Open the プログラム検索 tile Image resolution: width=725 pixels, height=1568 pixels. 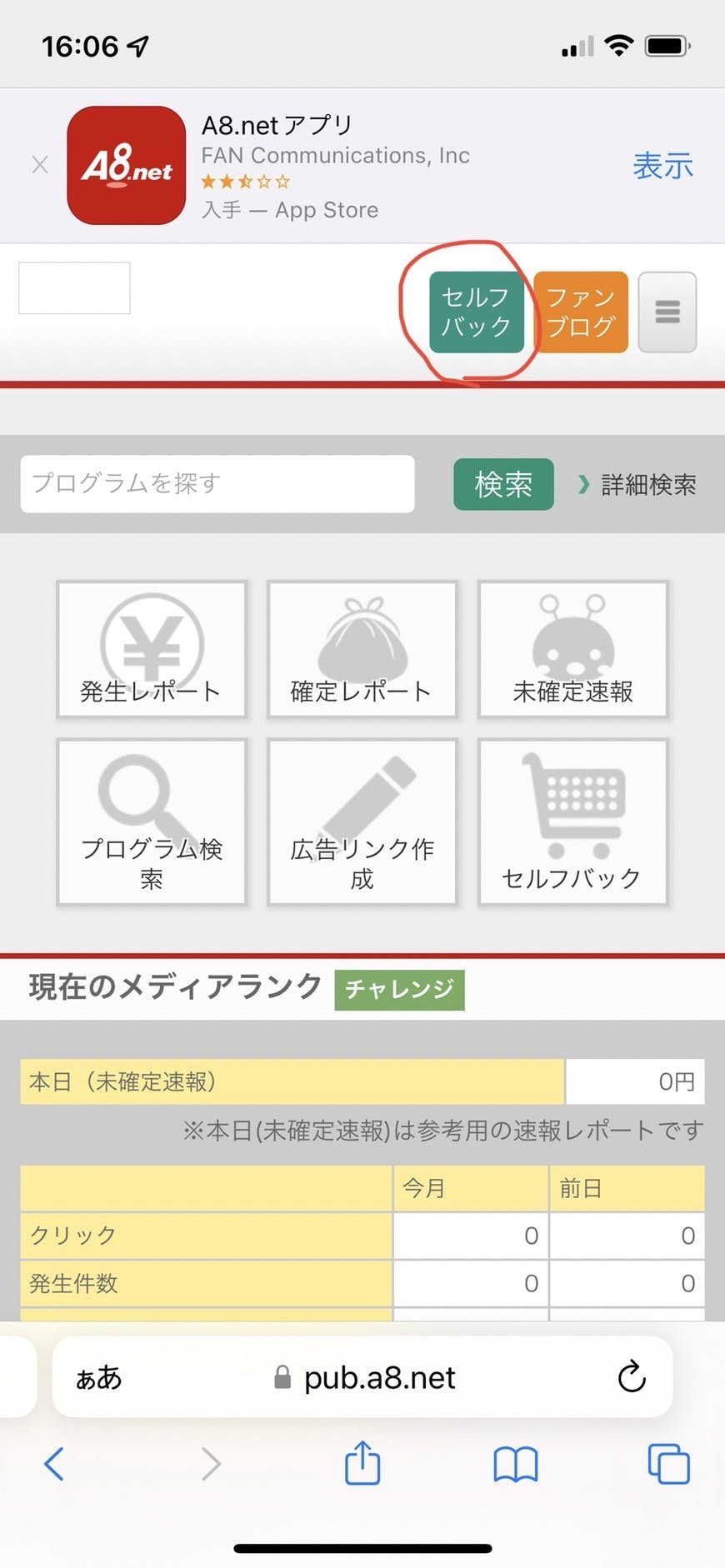click(x=152, y=821)
